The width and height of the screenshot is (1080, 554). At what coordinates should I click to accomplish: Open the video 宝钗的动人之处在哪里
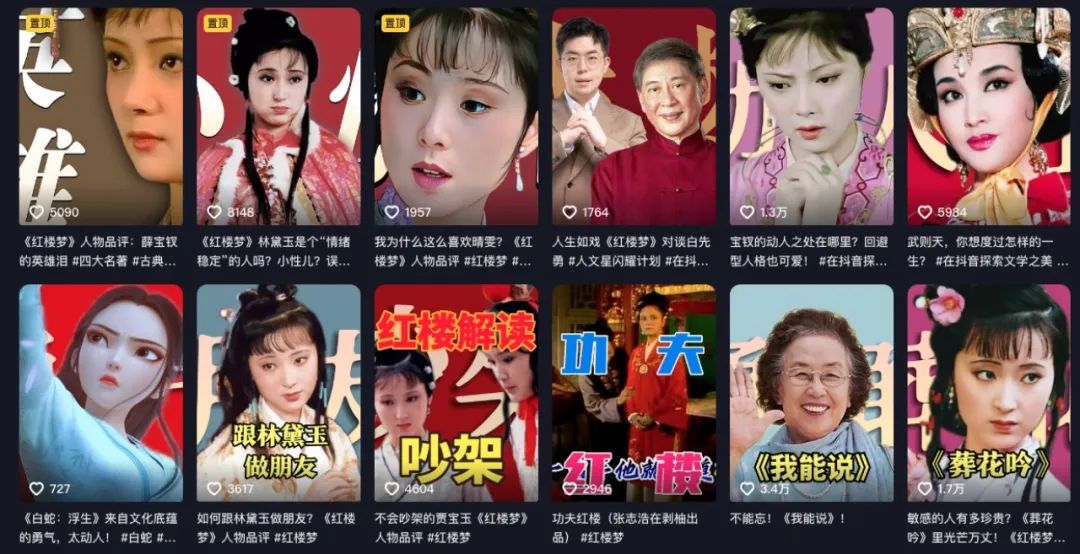811,117
